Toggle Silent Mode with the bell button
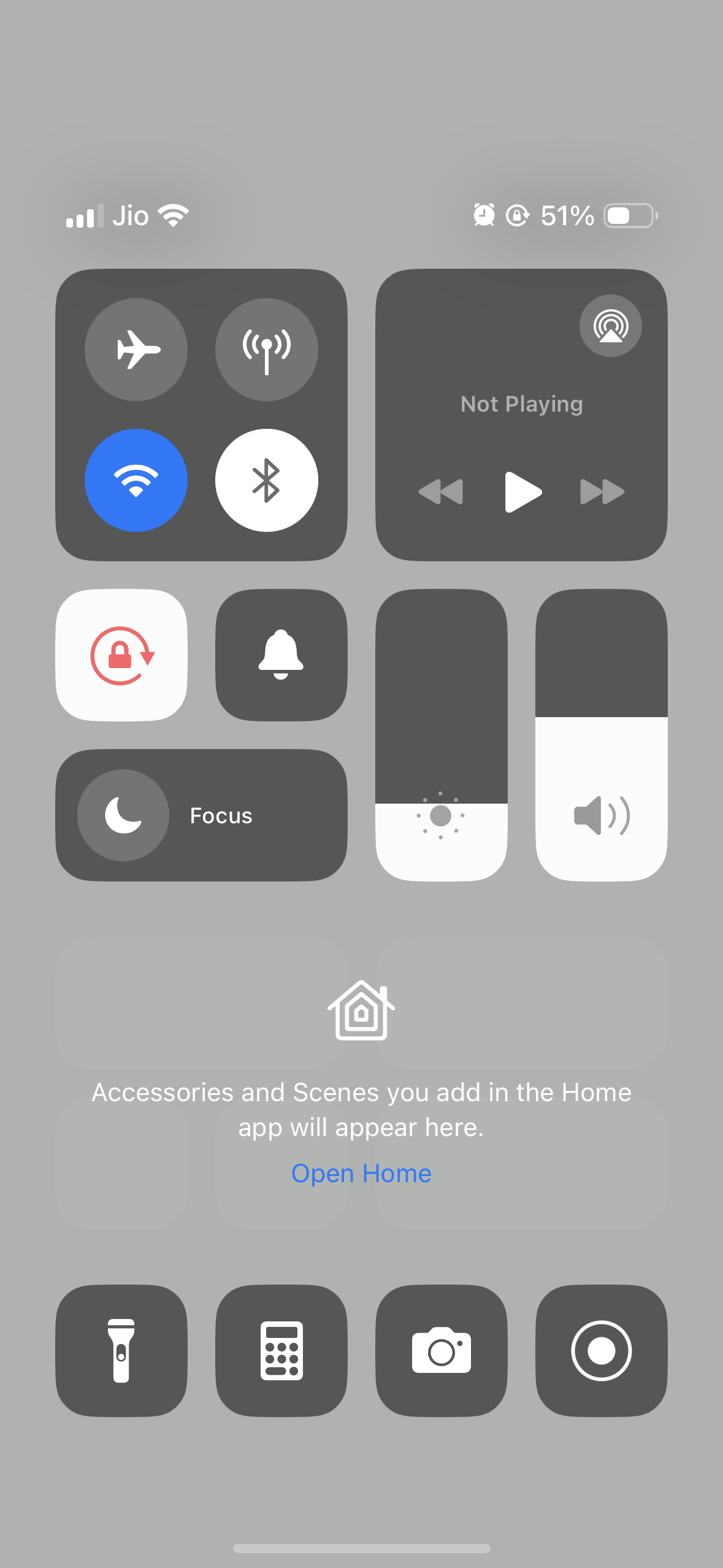723x1568 pixels. [x=281, y=655]
